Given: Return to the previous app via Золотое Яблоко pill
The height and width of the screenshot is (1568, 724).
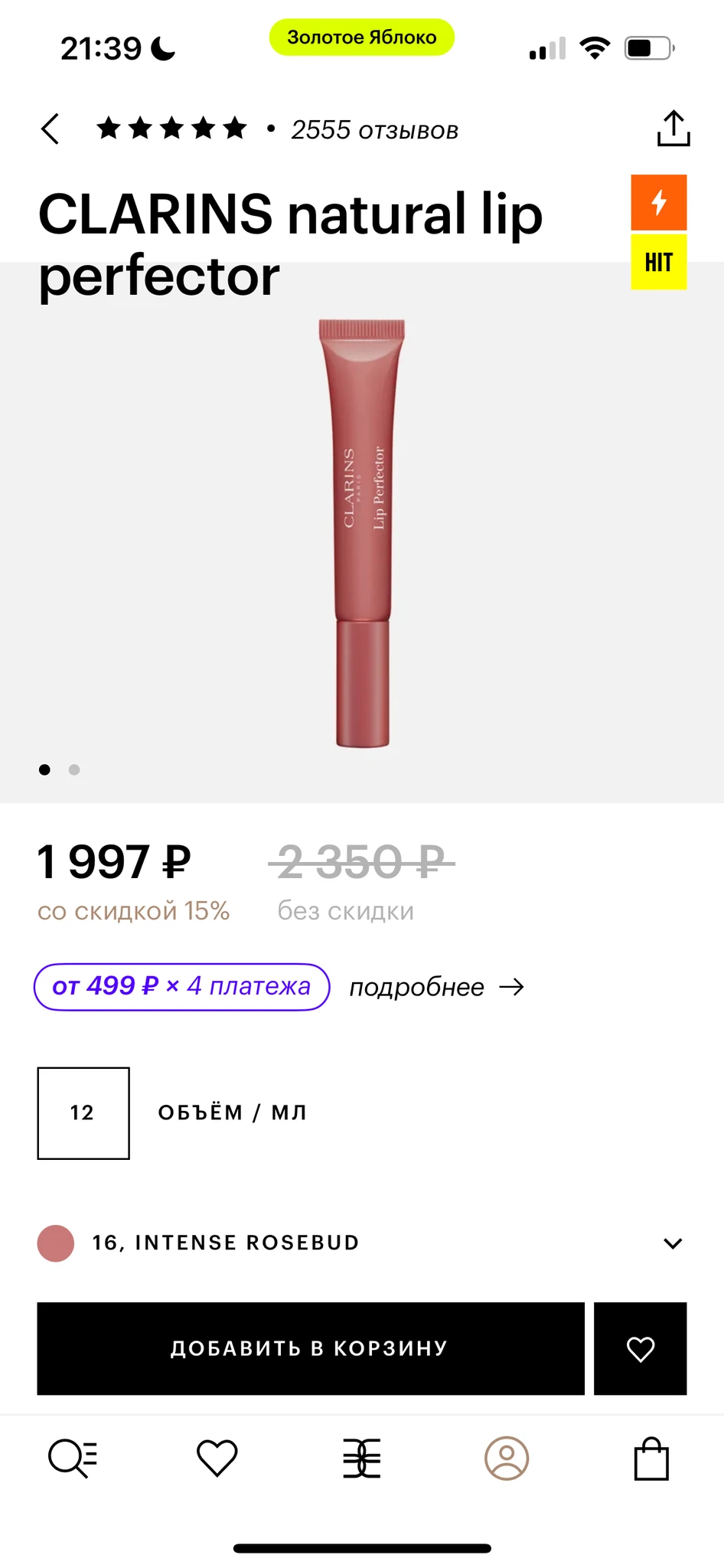Looking at the screenshot, I should pos(361,38).
